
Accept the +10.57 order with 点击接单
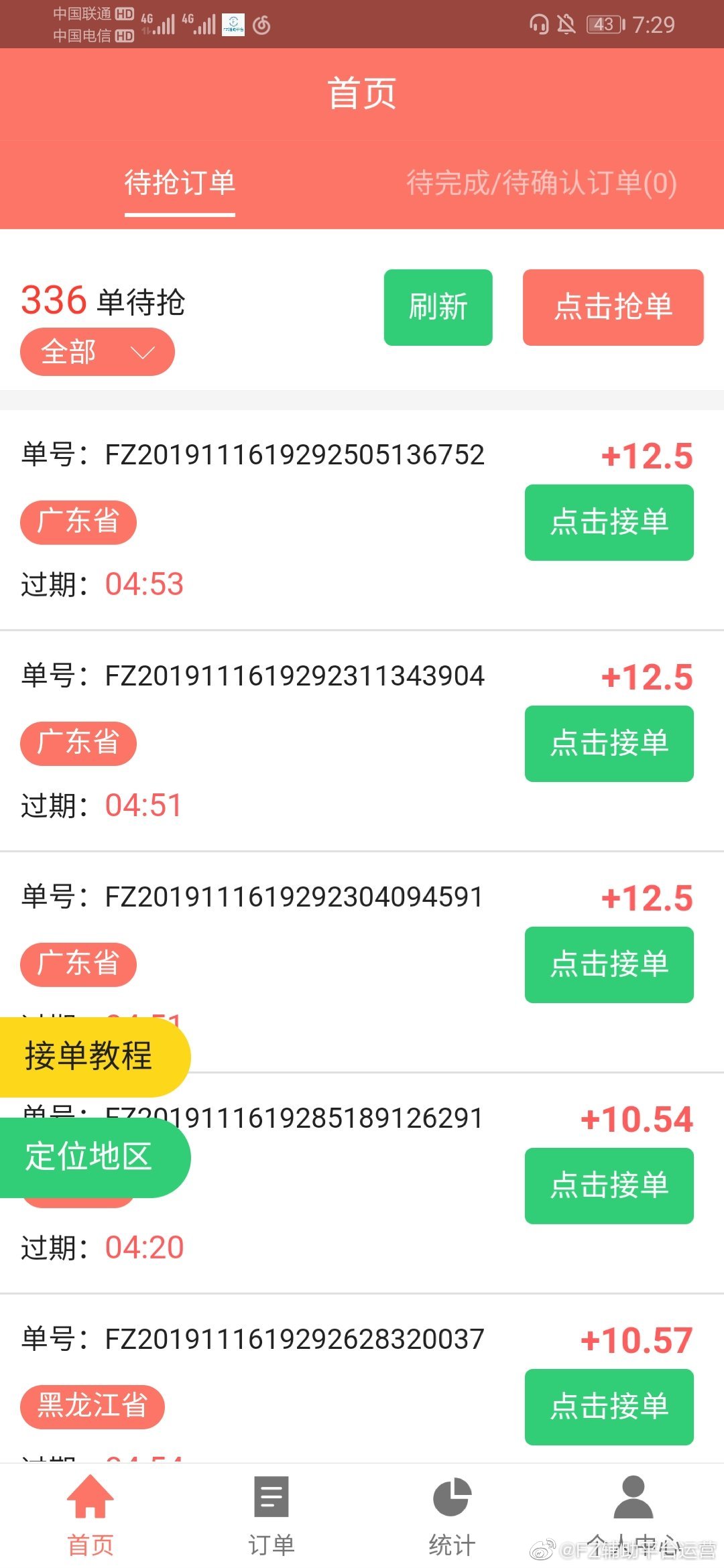(x=607, y=1407)
